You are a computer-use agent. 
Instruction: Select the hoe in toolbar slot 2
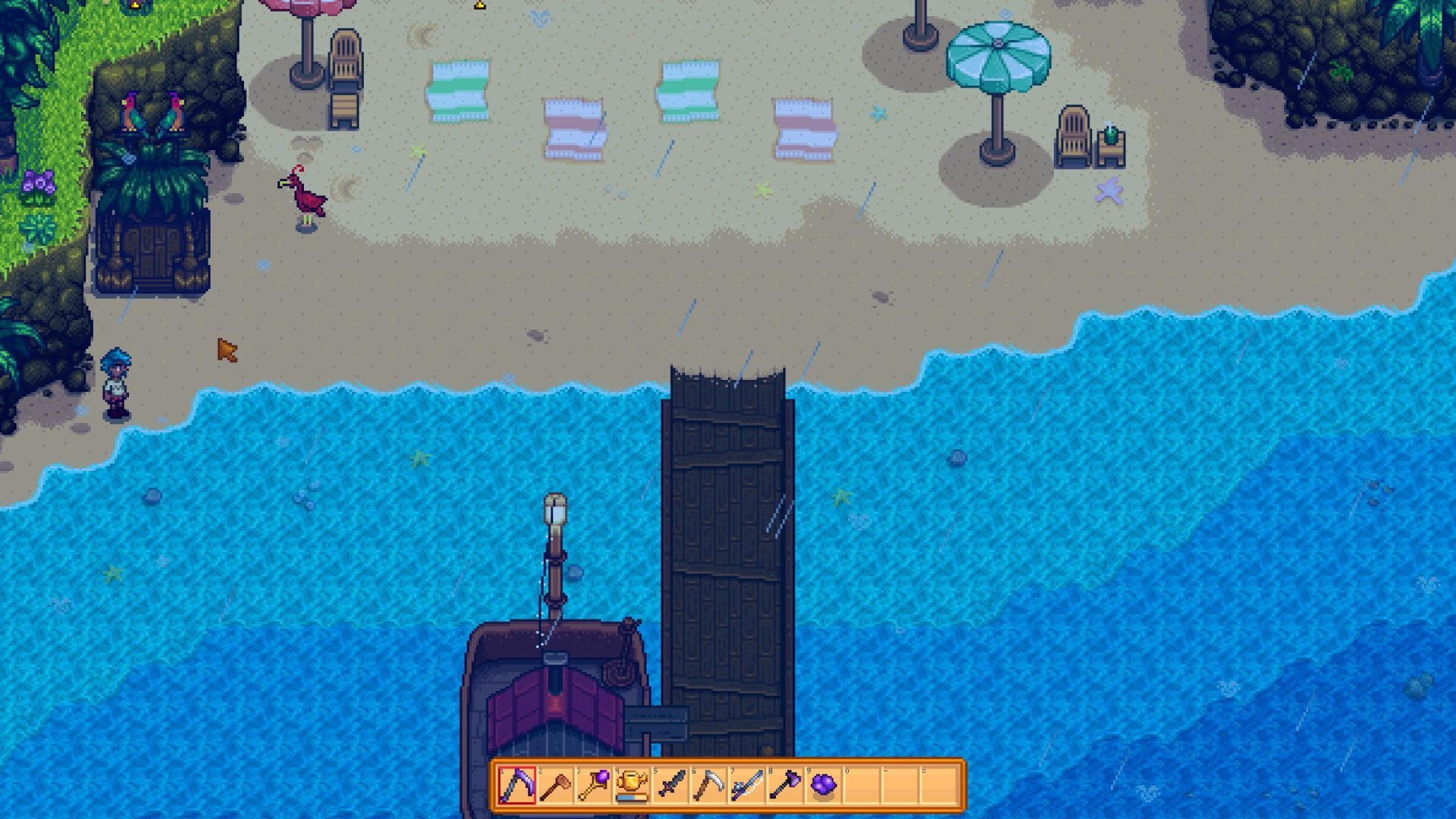(x=556, y=785)
